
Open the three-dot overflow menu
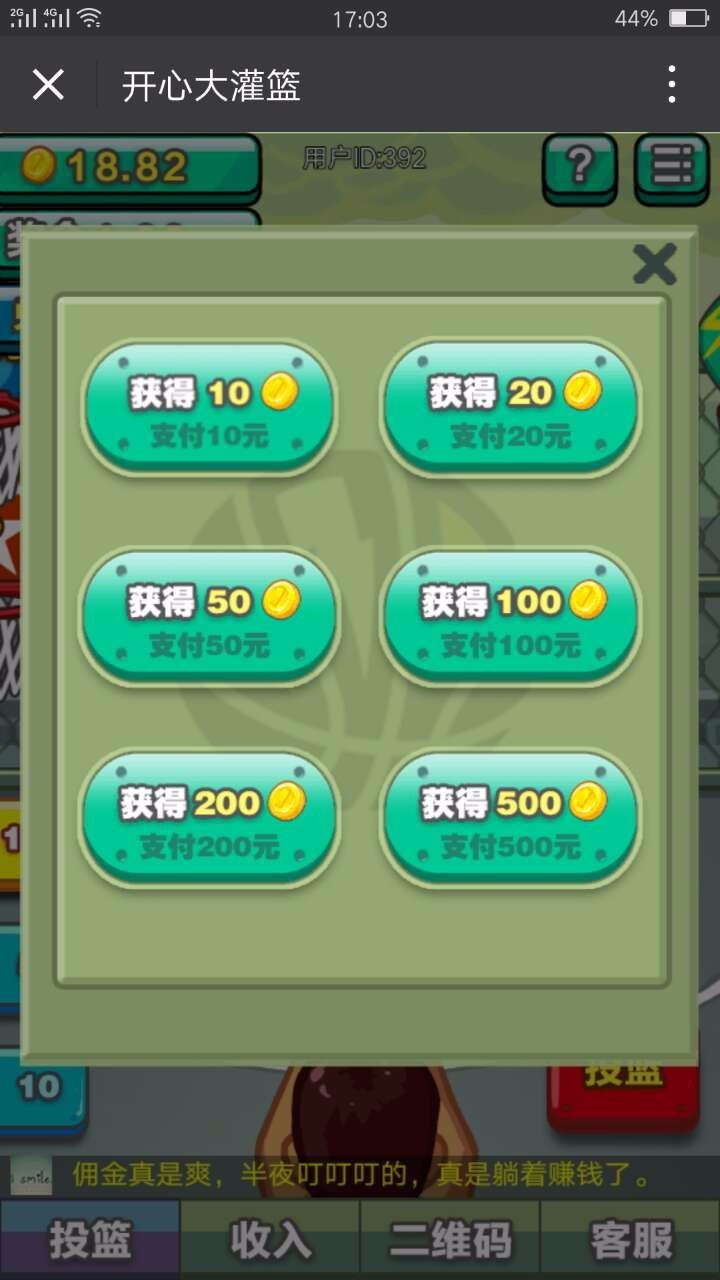pyautogui.click(x=672, y=85)
